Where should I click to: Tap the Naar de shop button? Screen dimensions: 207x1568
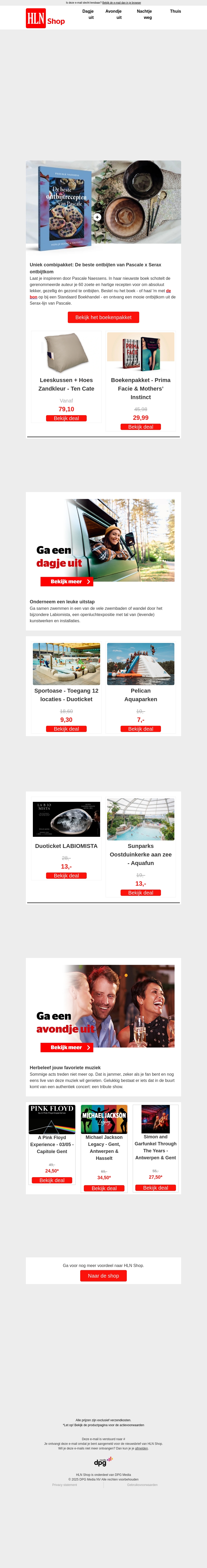tap(103, 1276)
